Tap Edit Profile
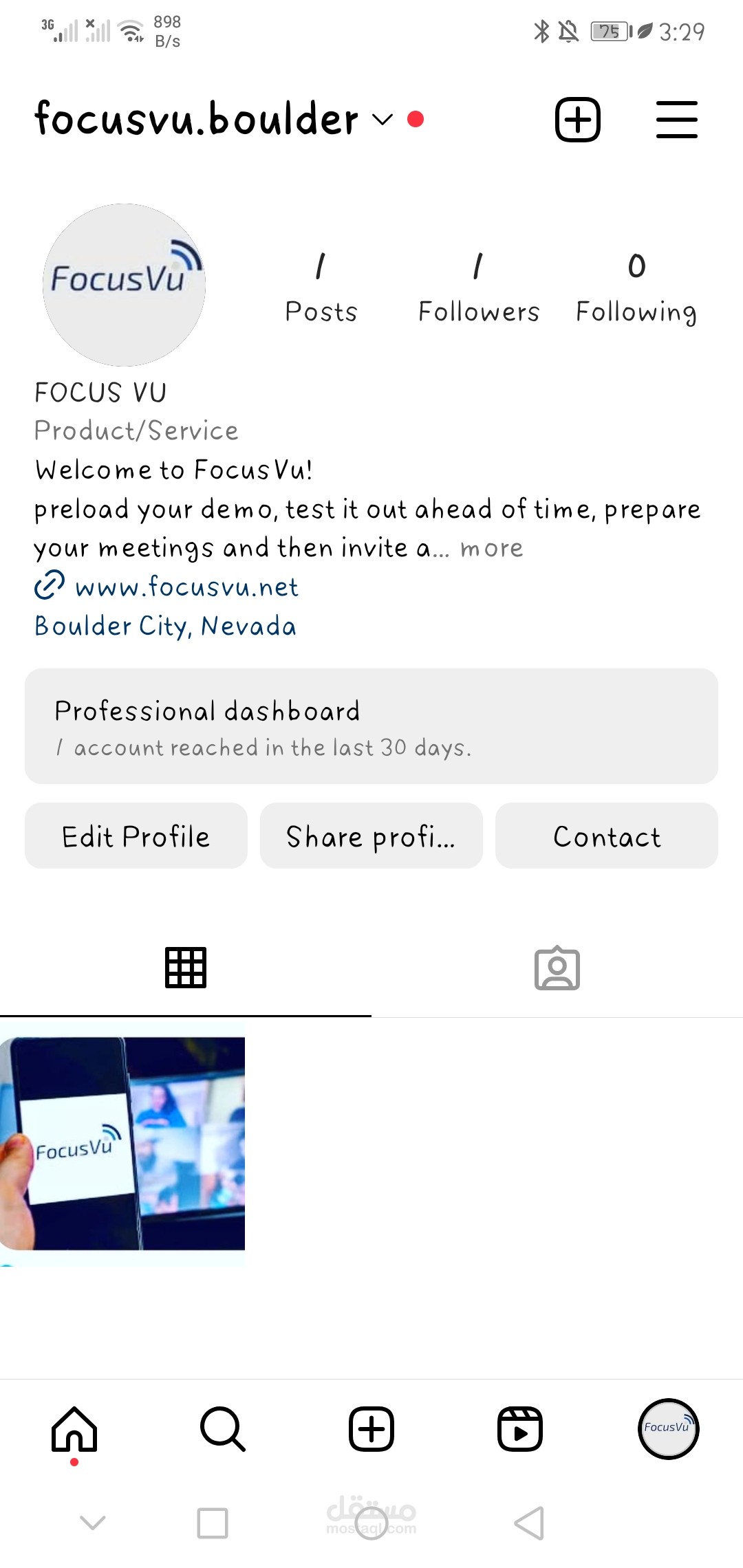 (x=136, y=836)
